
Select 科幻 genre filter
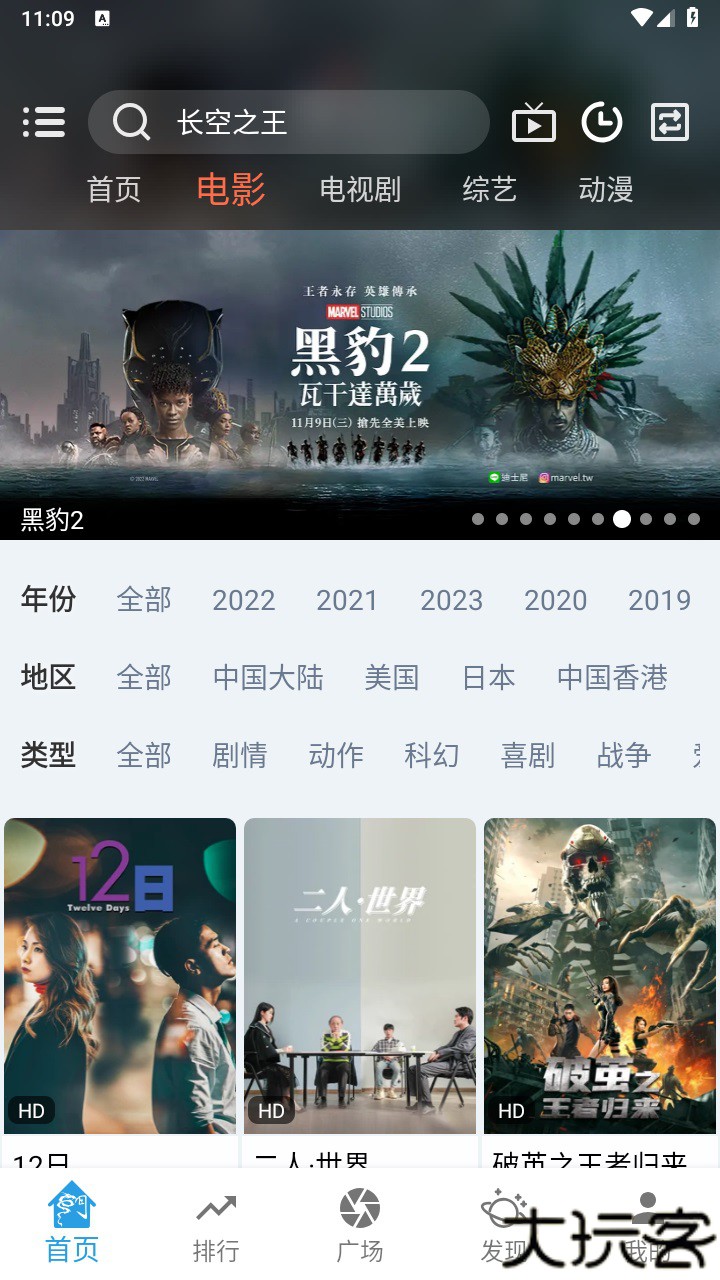click(431, 756)
